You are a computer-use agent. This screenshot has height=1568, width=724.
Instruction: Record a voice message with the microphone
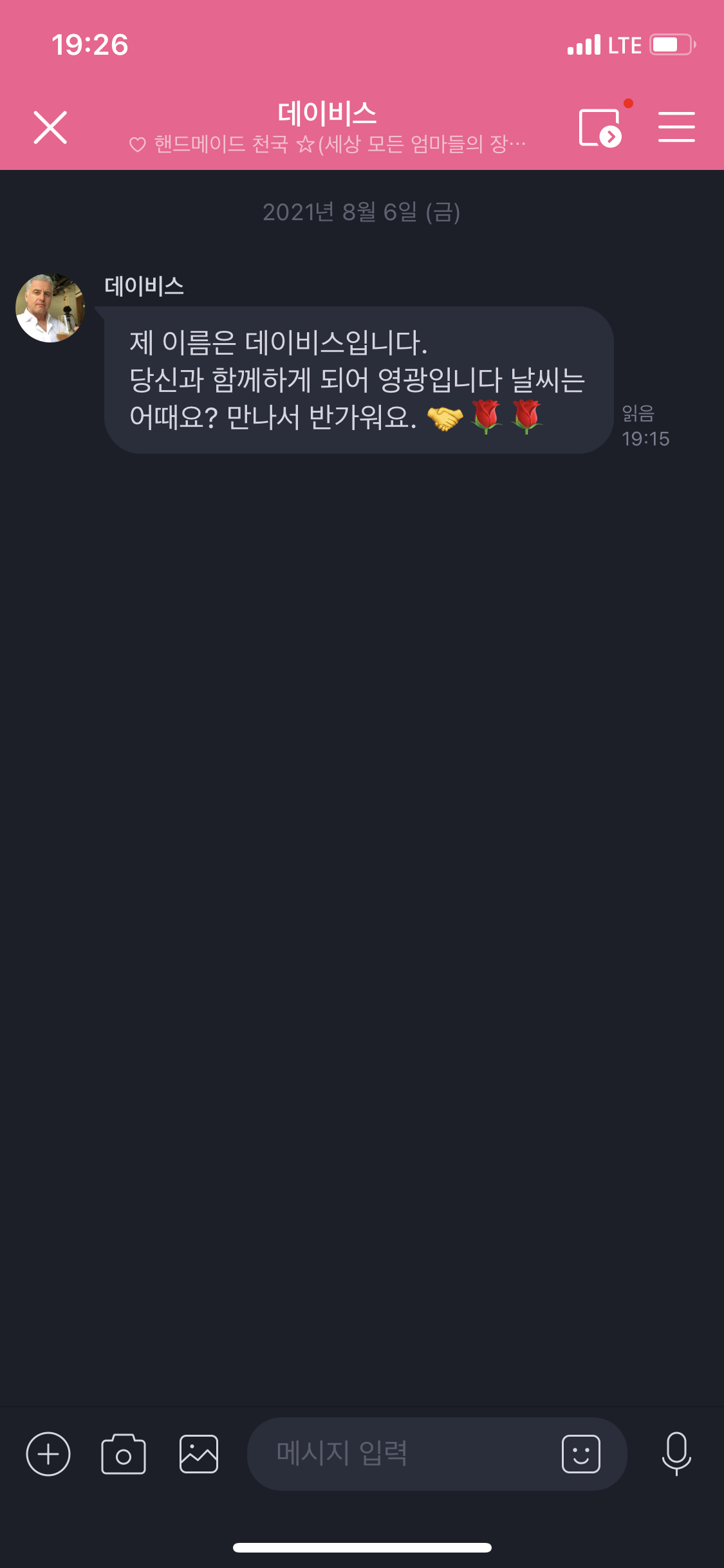(x=676, y=1453)
